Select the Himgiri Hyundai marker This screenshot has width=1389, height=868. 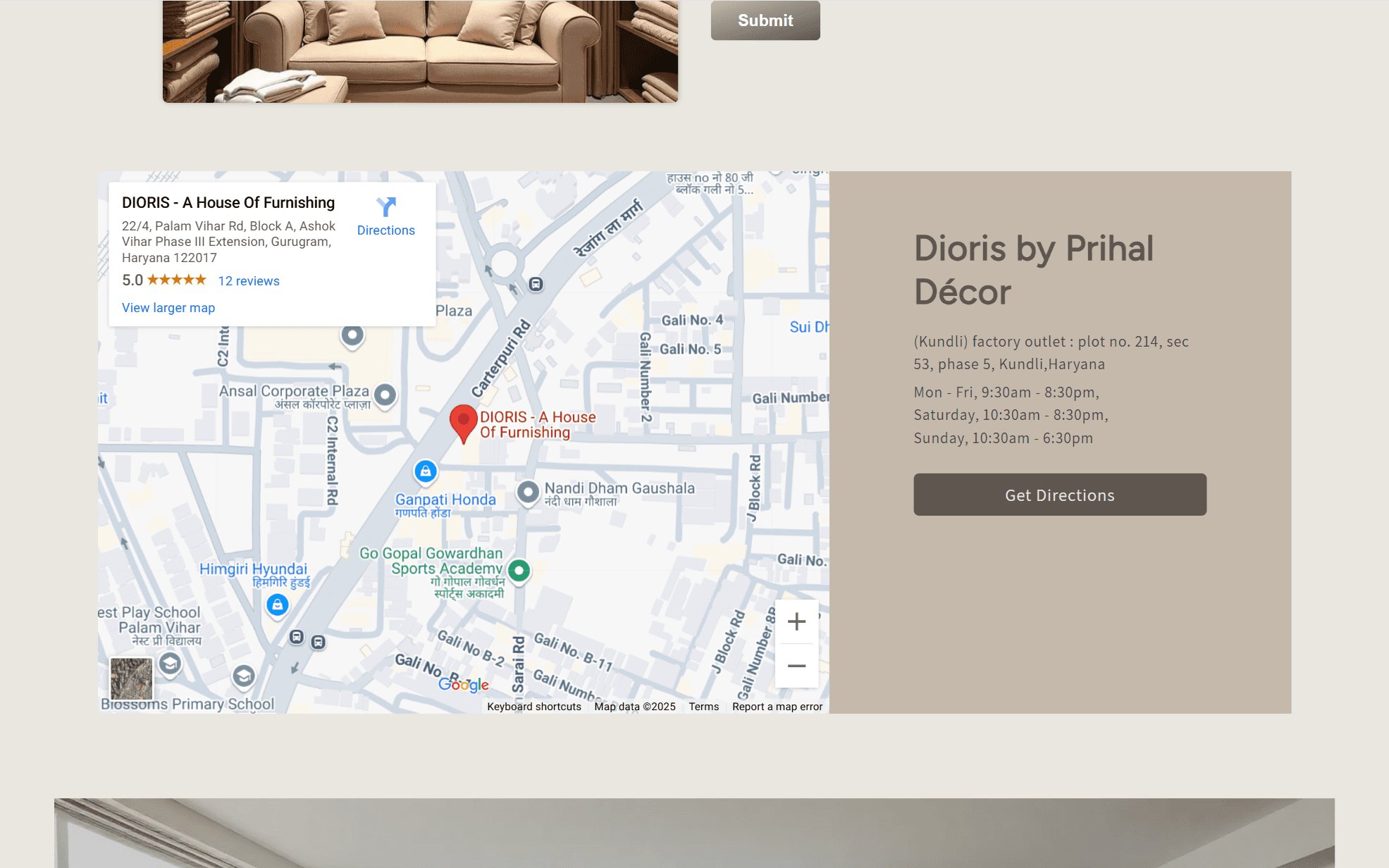[x=278, y=604]
